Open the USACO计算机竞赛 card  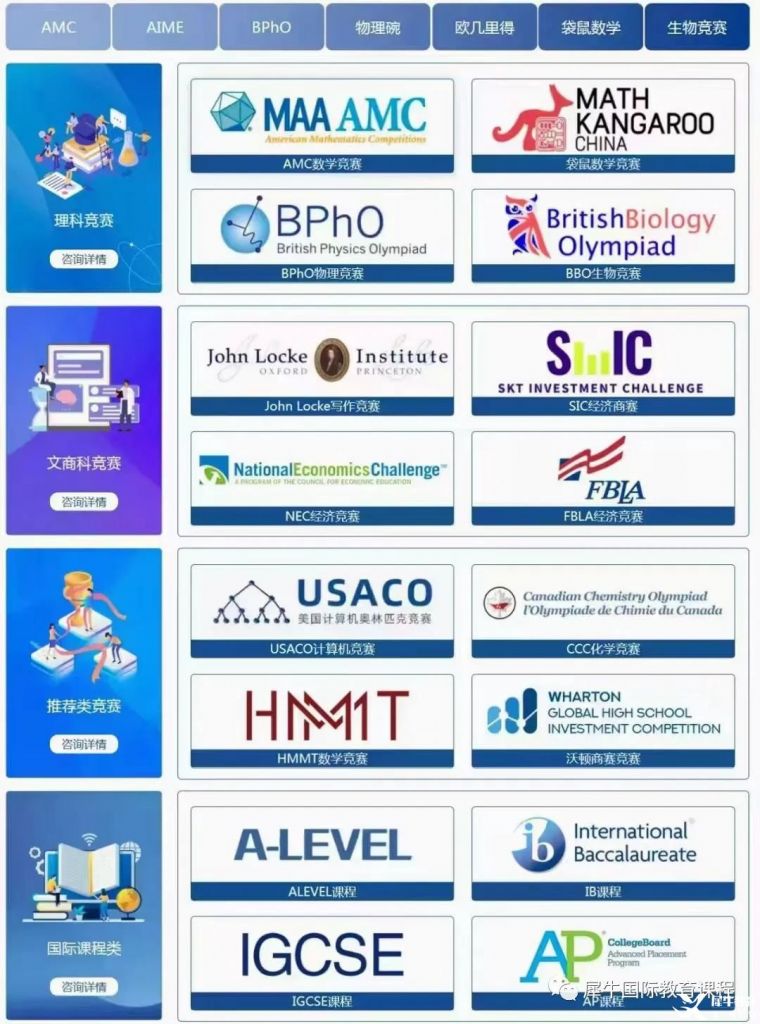321,610
